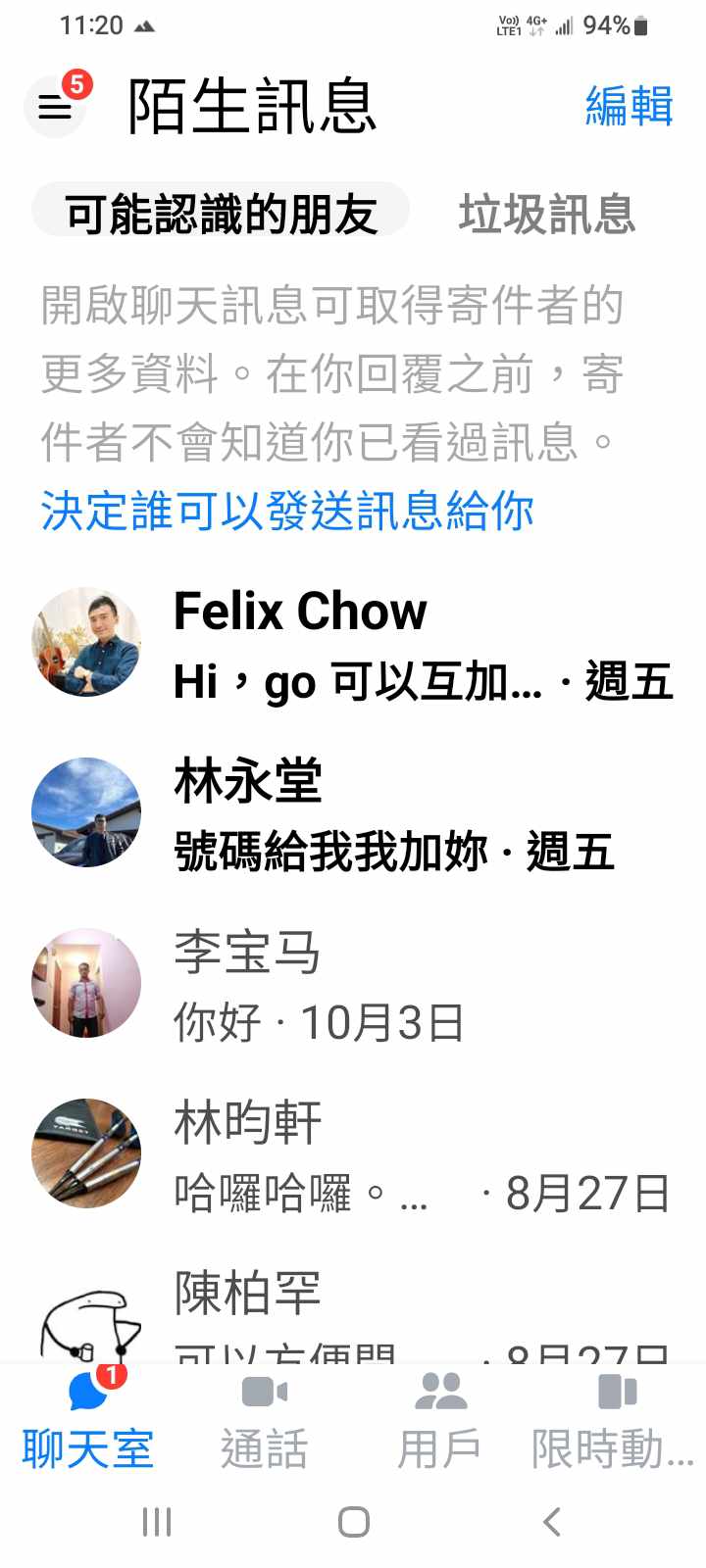Open the 決定誰可以發送訊息給你 link

(x=287, y=512)
